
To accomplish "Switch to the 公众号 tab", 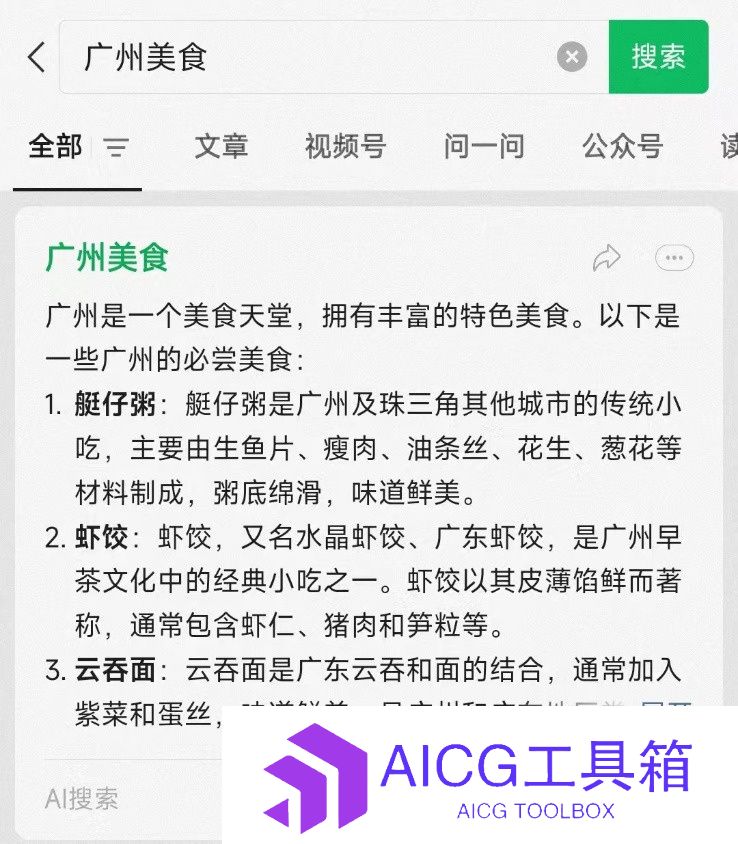I will pos(622,147).
